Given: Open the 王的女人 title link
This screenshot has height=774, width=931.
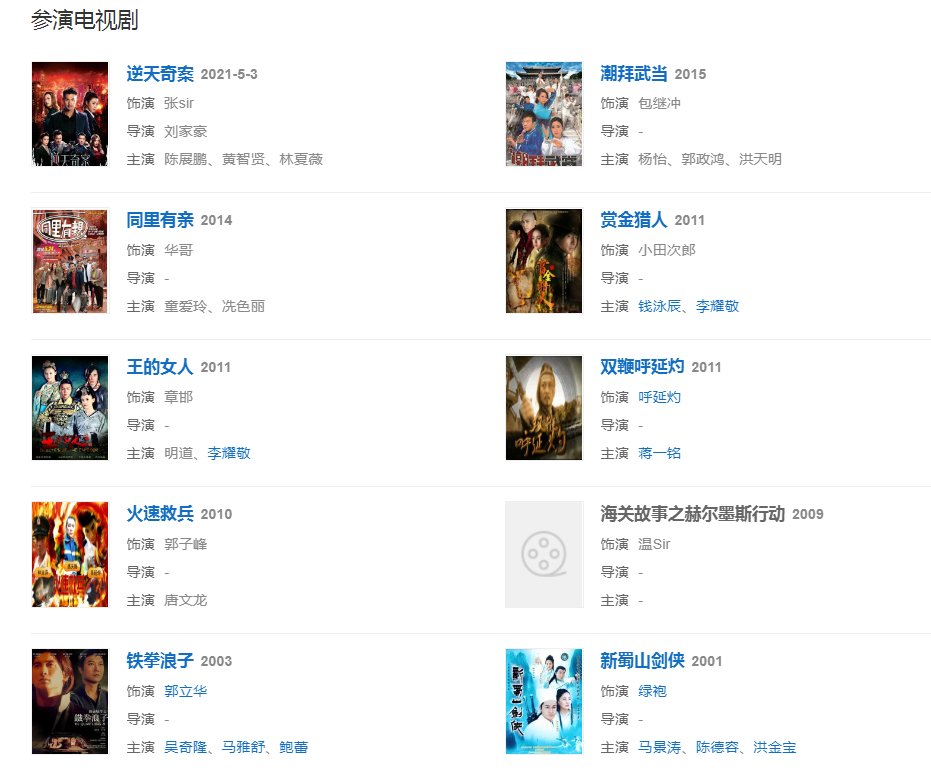Looking at the screenshot, I should pos(160,367).
